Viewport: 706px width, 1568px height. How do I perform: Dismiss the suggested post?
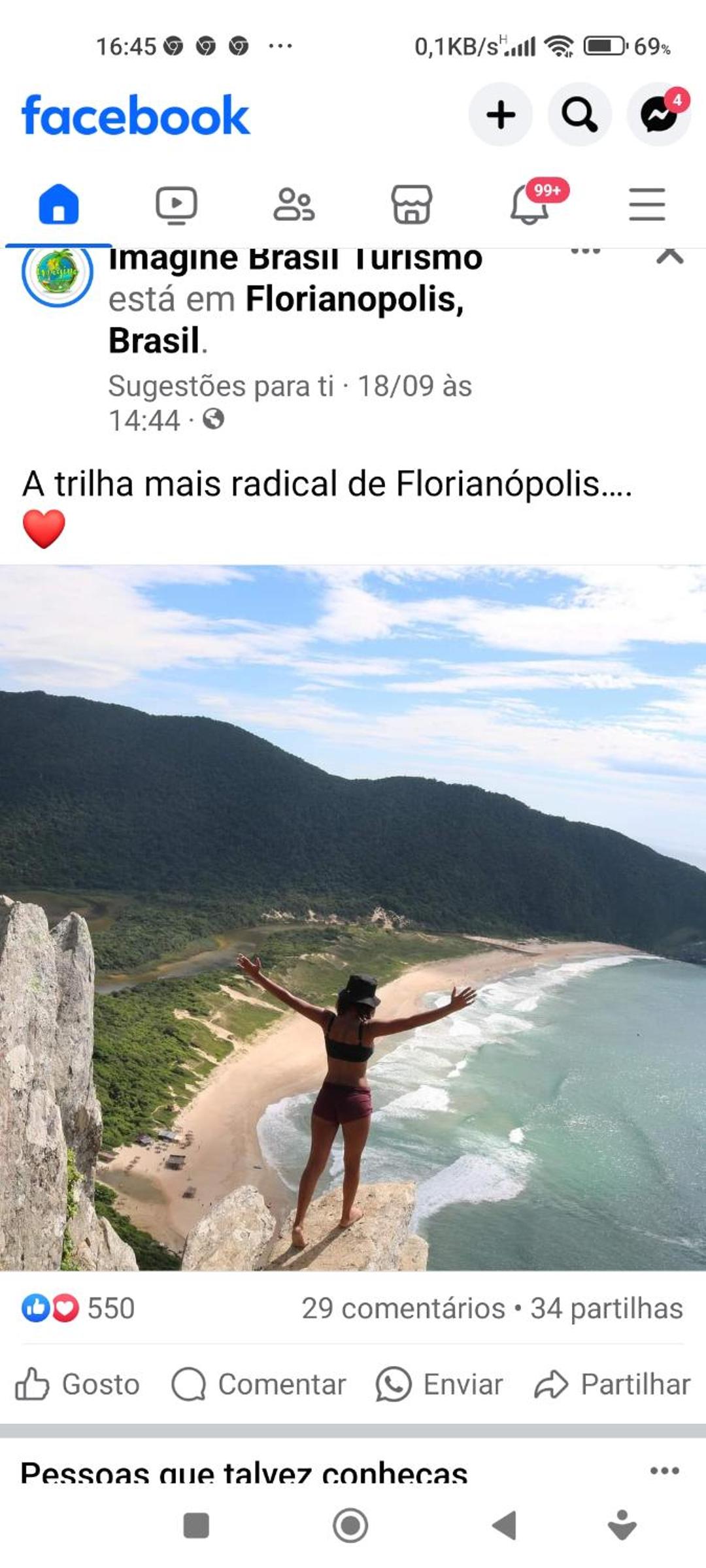coord(670,255)
